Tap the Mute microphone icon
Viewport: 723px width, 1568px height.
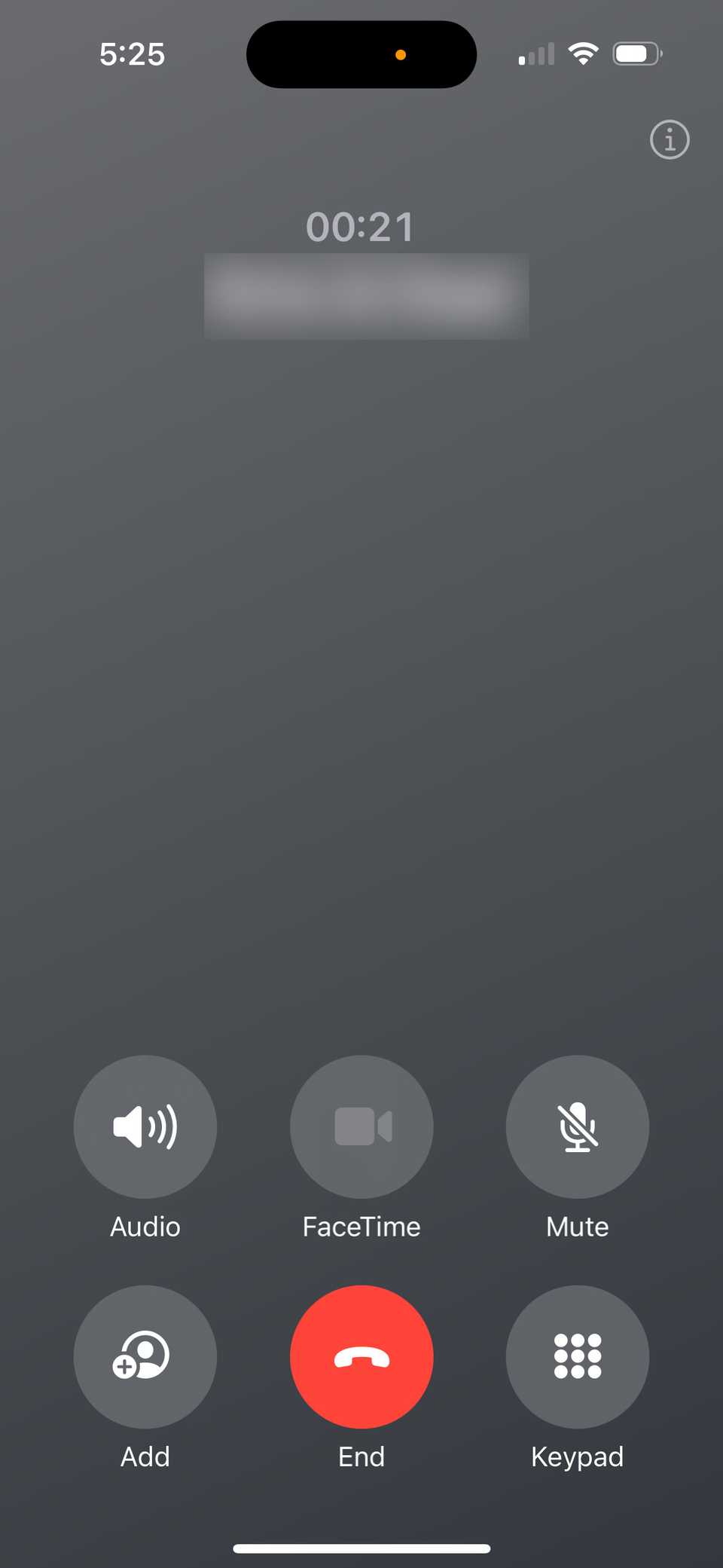click(x=577, y=1126)
